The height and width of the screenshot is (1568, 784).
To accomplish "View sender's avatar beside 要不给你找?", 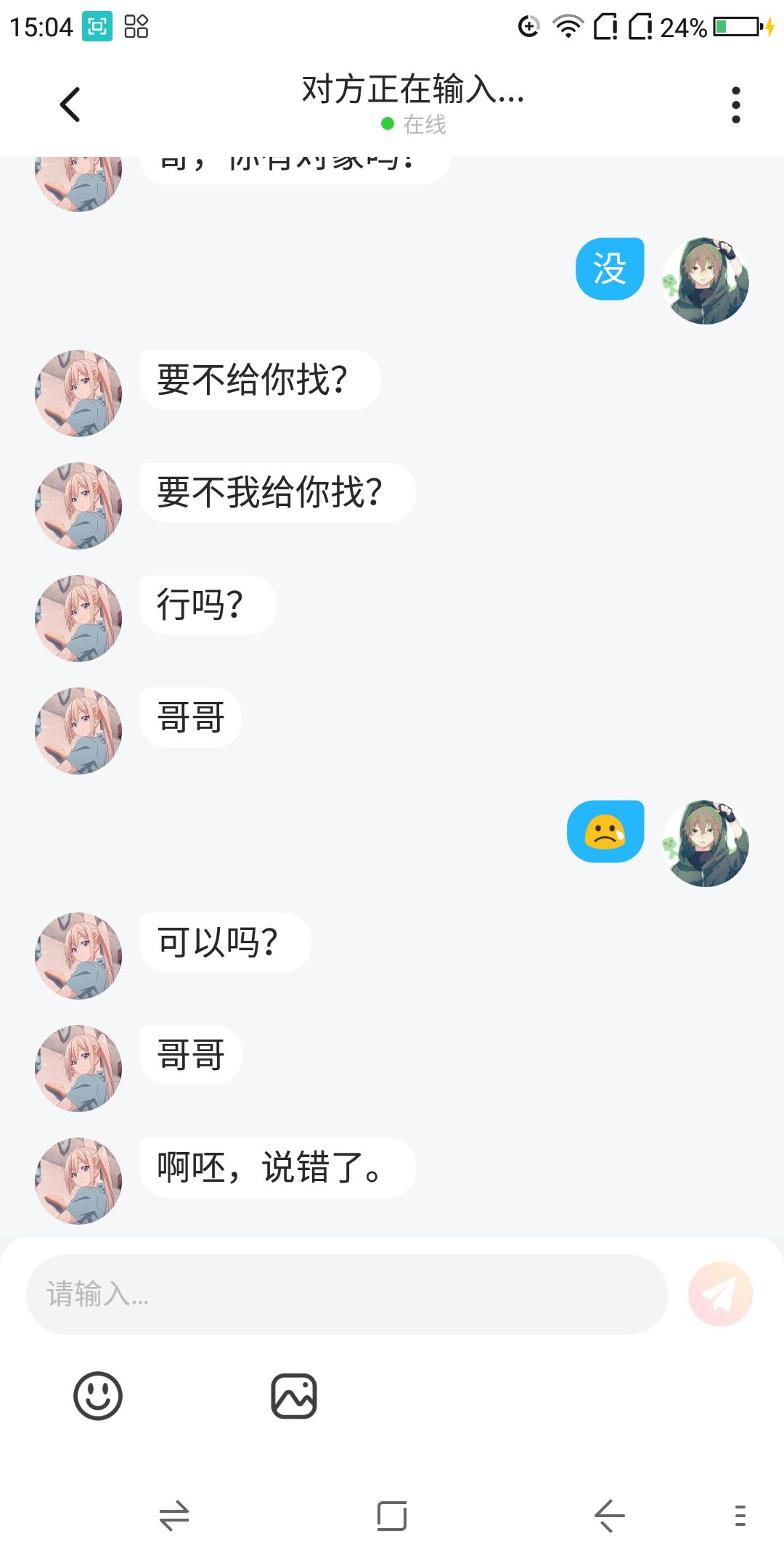I will [x=78, y=393].
